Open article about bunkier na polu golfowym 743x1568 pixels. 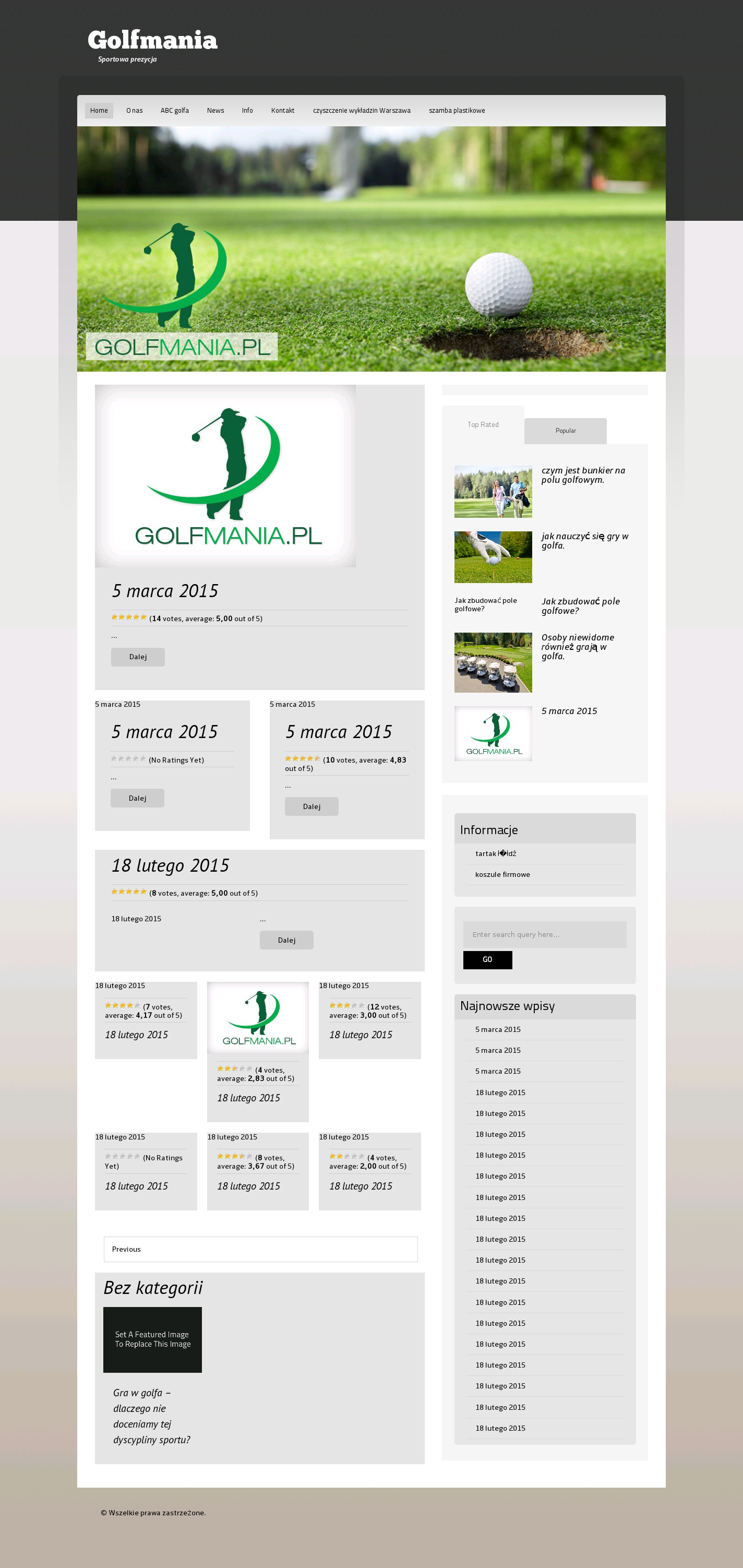582,475
